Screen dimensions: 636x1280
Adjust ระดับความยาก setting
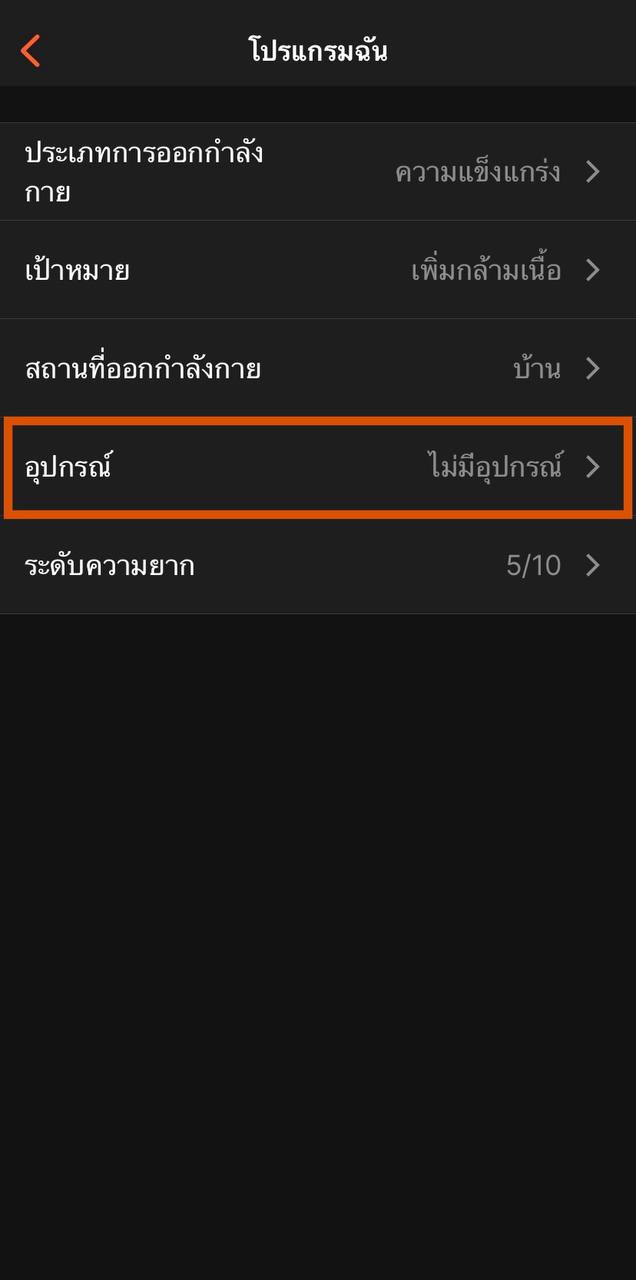317,565
